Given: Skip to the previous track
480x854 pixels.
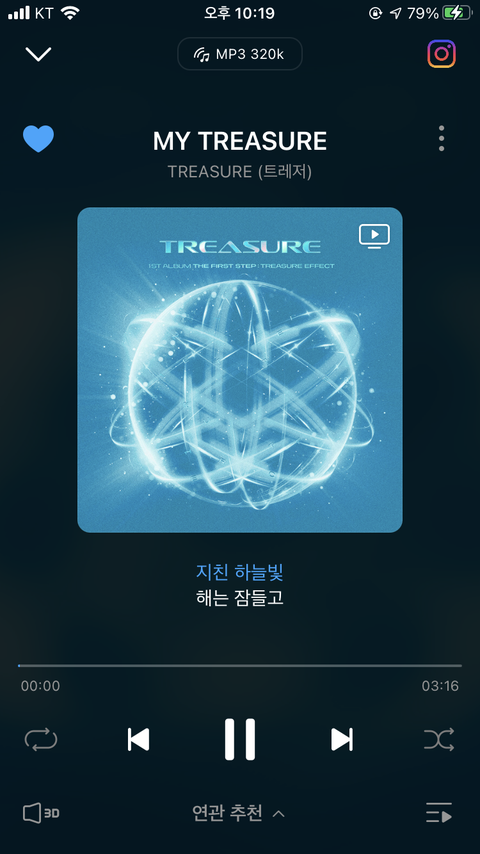Looking at the screenshot, I should (x=138, y=740).
